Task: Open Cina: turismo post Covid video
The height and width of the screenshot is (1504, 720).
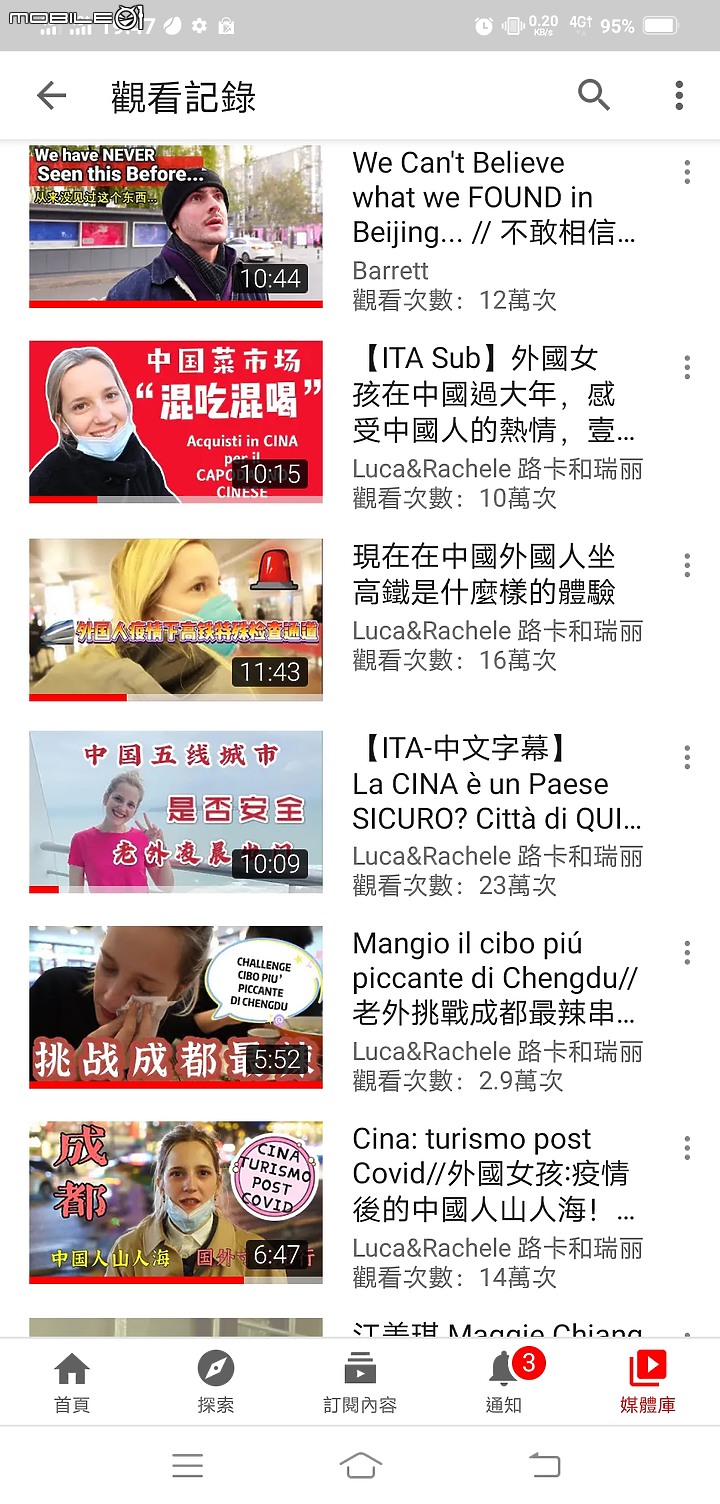Action: click(176, 1202)
